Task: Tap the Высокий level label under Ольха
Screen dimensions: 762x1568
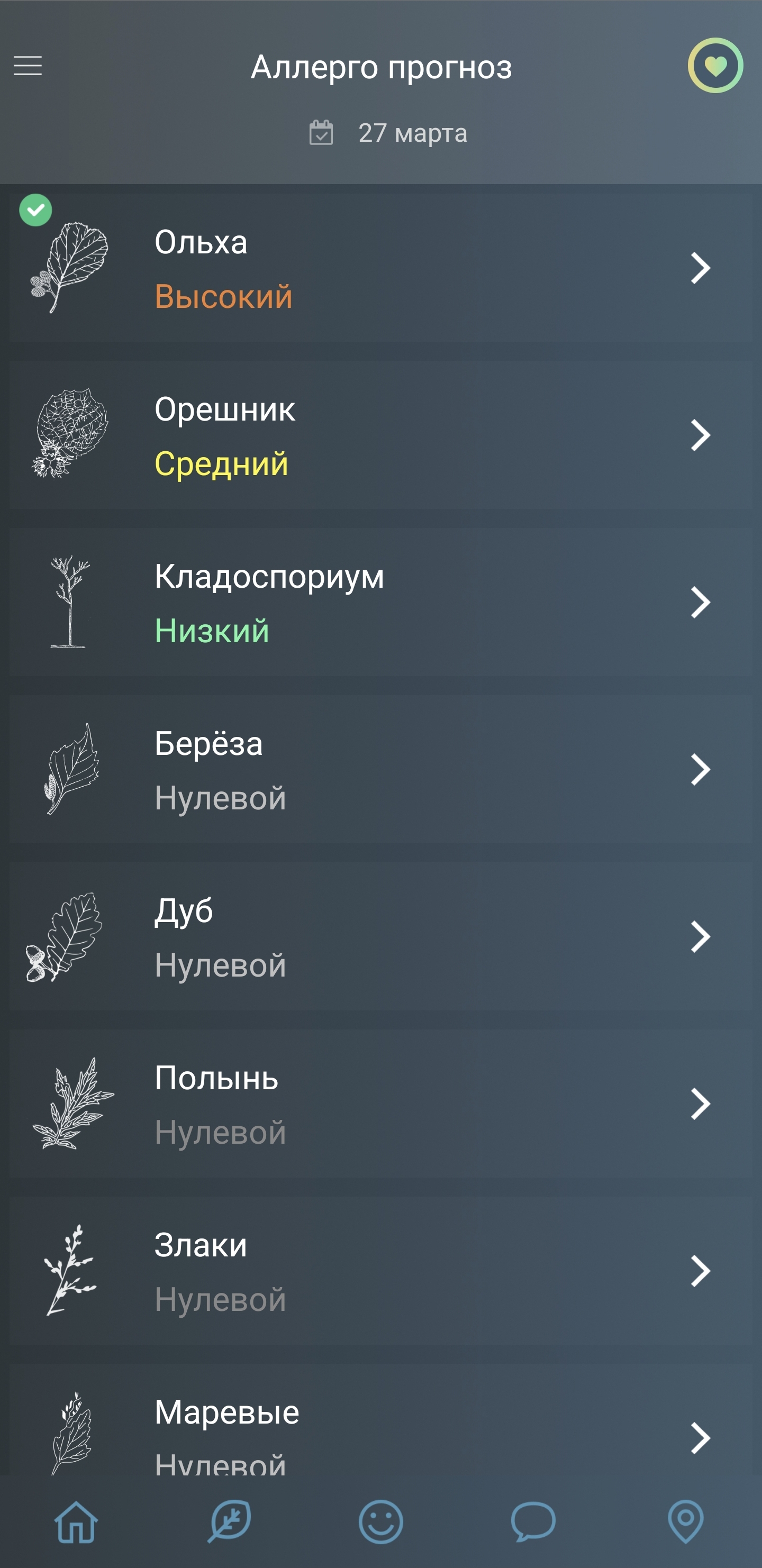Action: 224,296
